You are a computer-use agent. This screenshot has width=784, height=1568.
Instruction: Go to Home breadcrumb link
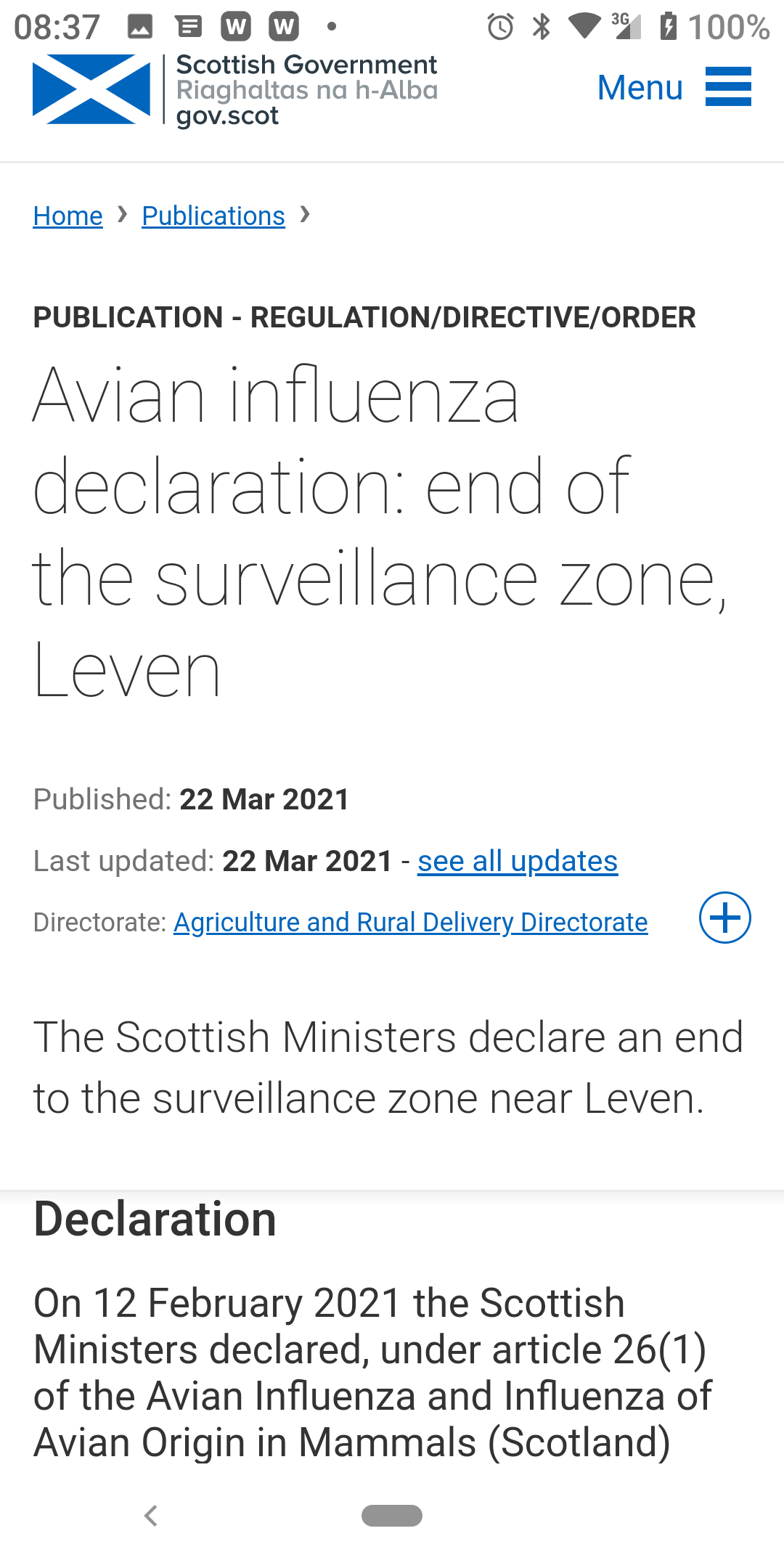pos(68,216)
